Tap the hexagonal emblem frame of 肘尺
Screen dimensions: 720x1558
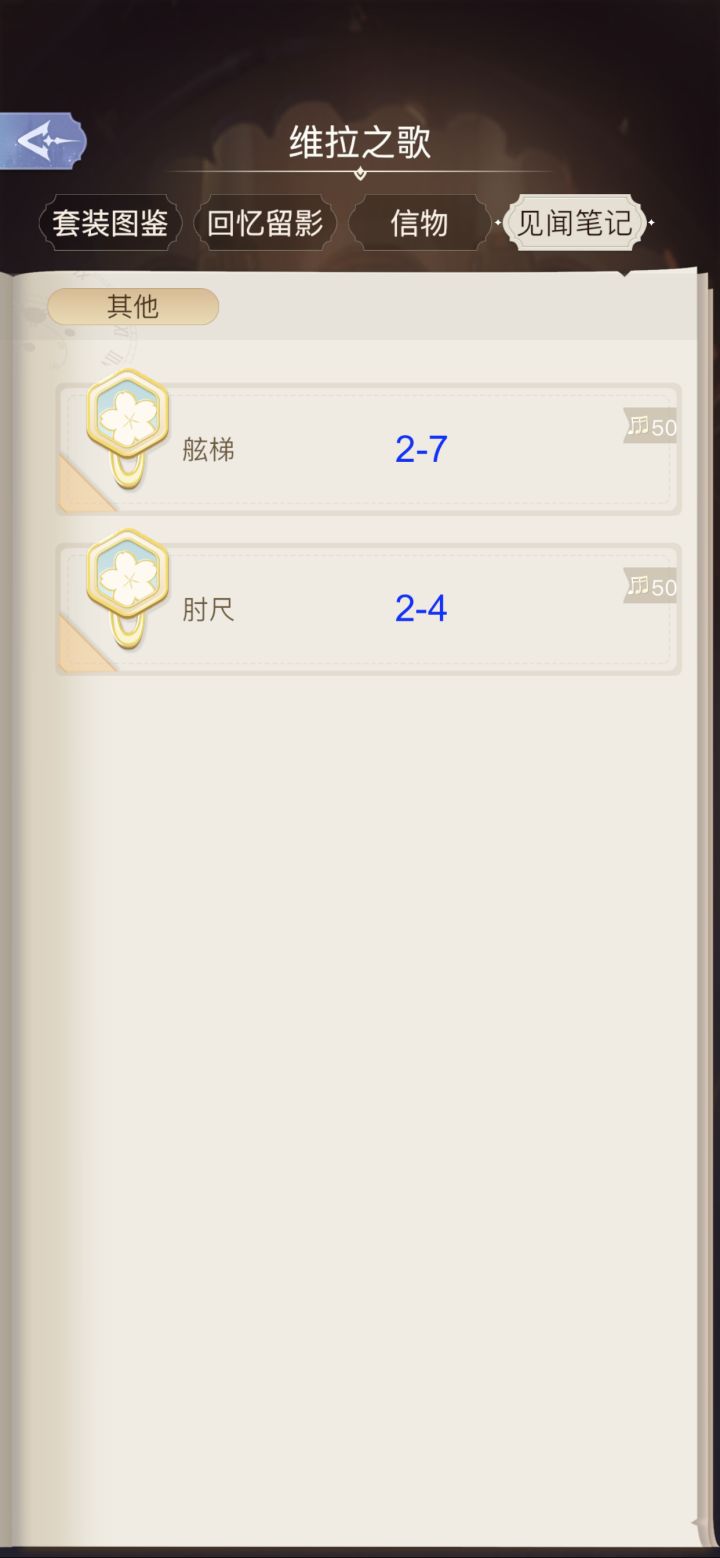[127, 572]
